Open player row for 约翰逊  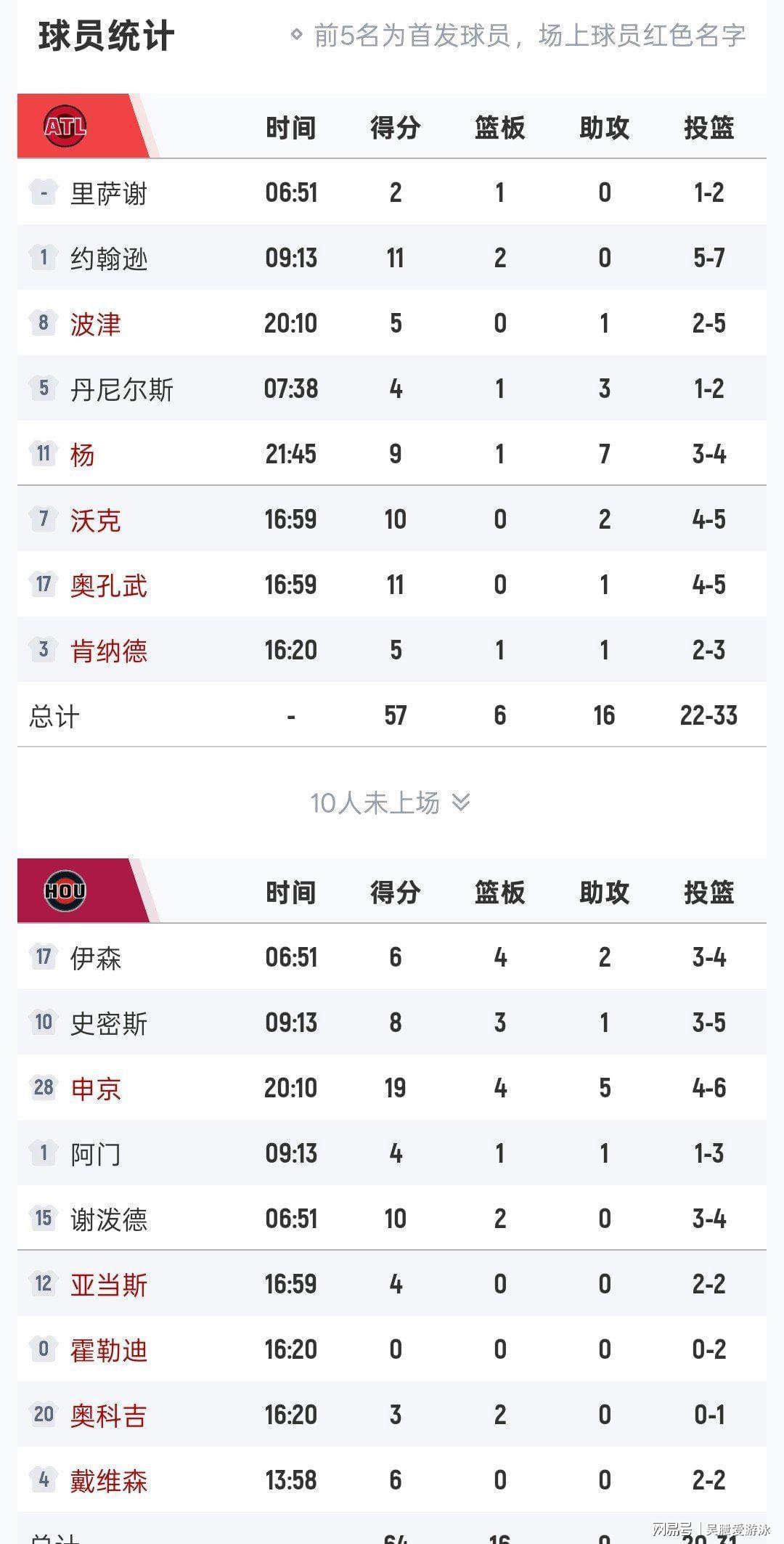click(x=109, y=259)
